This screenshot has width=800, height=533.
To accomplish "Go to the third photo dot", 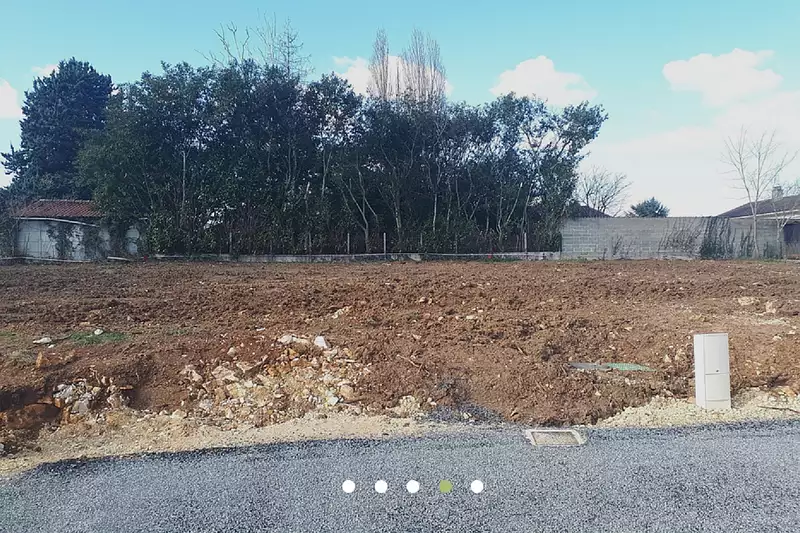I will 413,487.
